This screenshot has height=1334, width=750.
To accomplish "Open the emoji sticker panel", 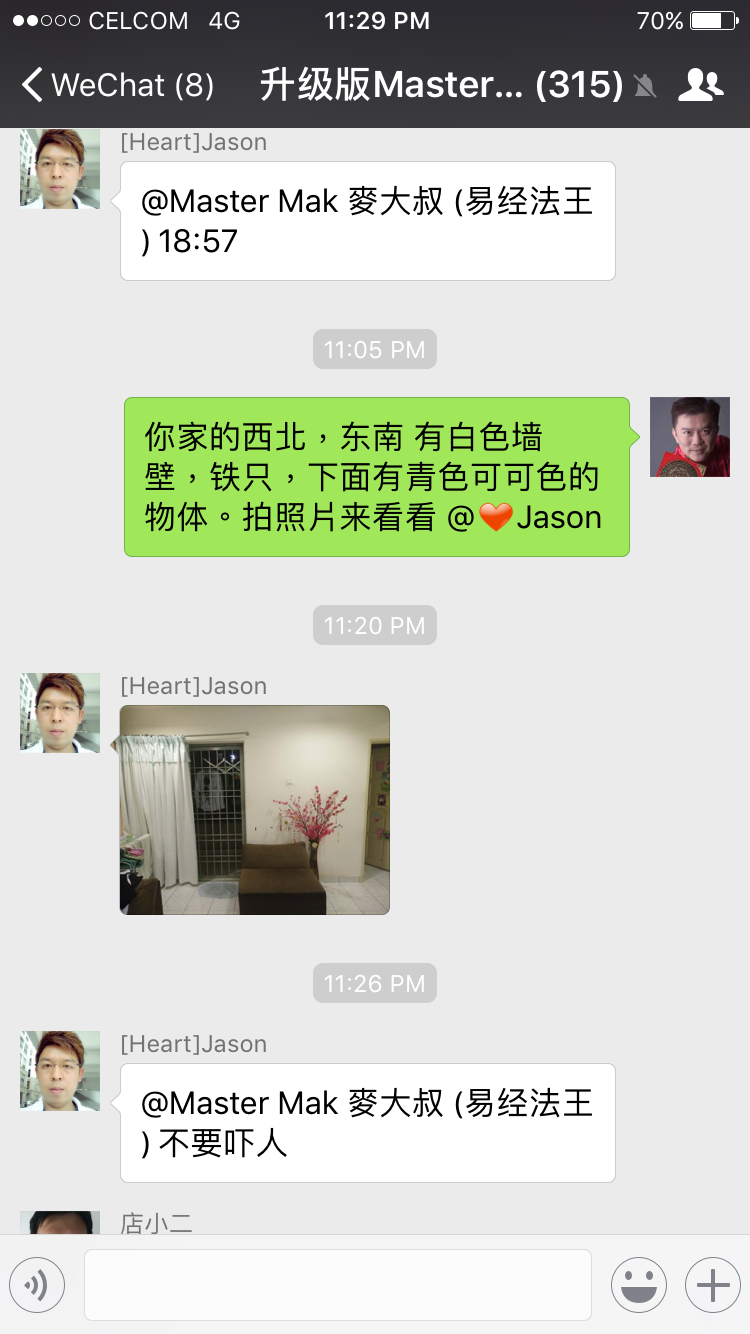I will pyautogui.click(x=639, y=1285).
